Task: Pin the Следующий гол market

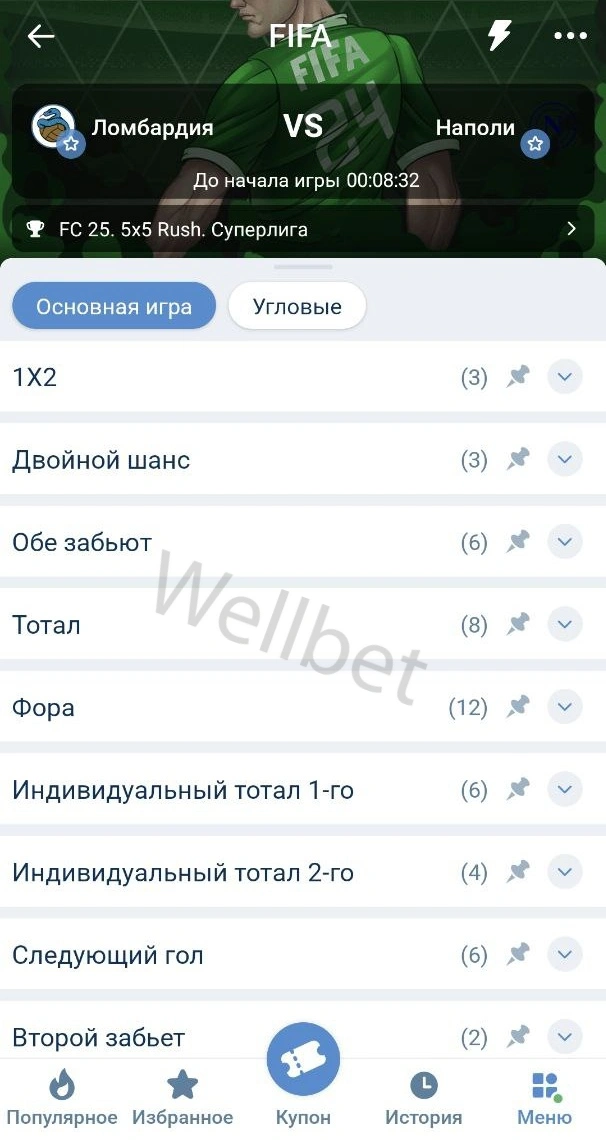Action: [518, 955]
